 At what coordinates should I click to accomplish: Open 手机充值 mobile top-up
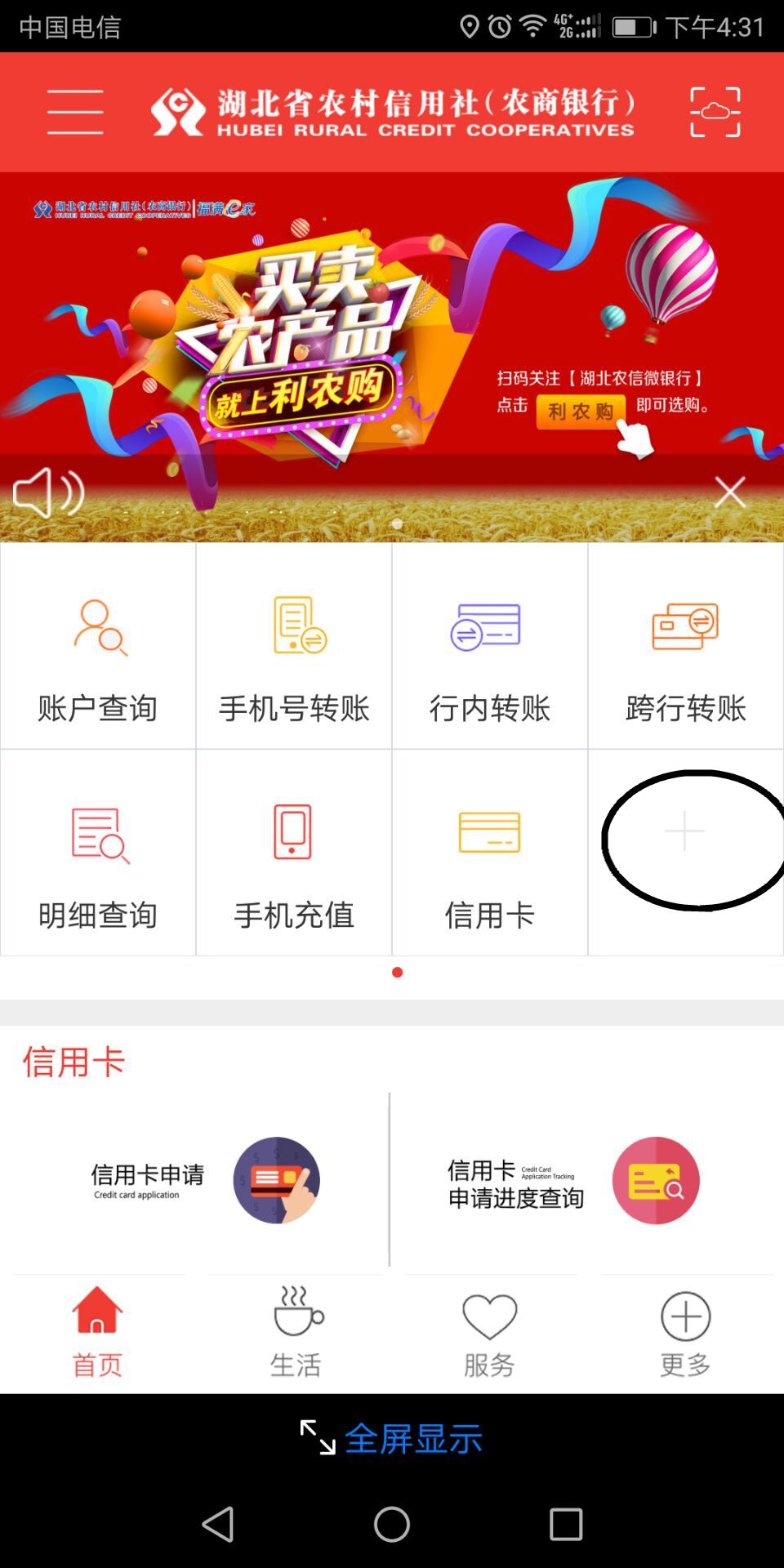[x=294, y=853]
